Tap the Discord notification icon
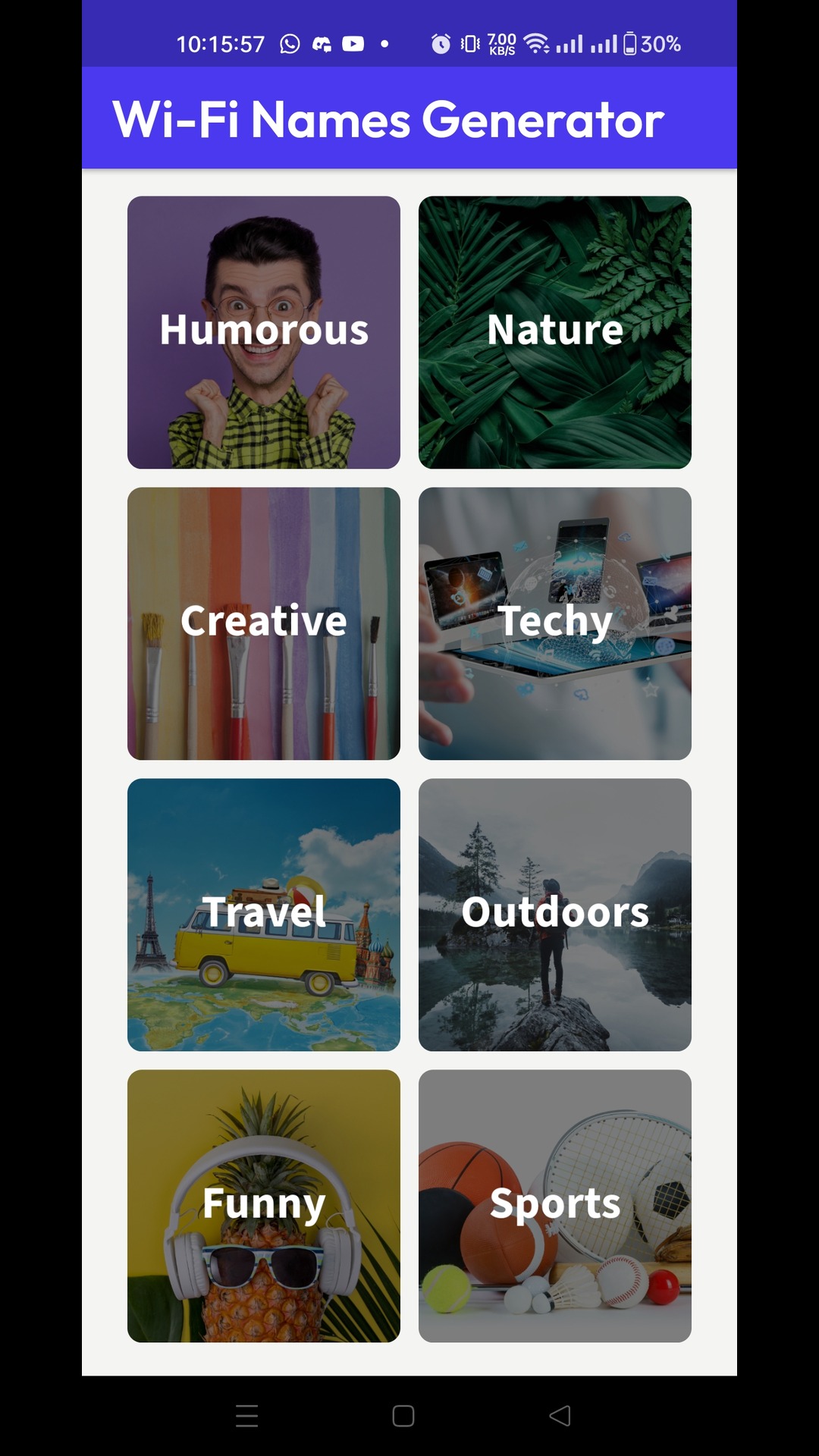This screenshot has width=819, height=1456. coord(322,44)
